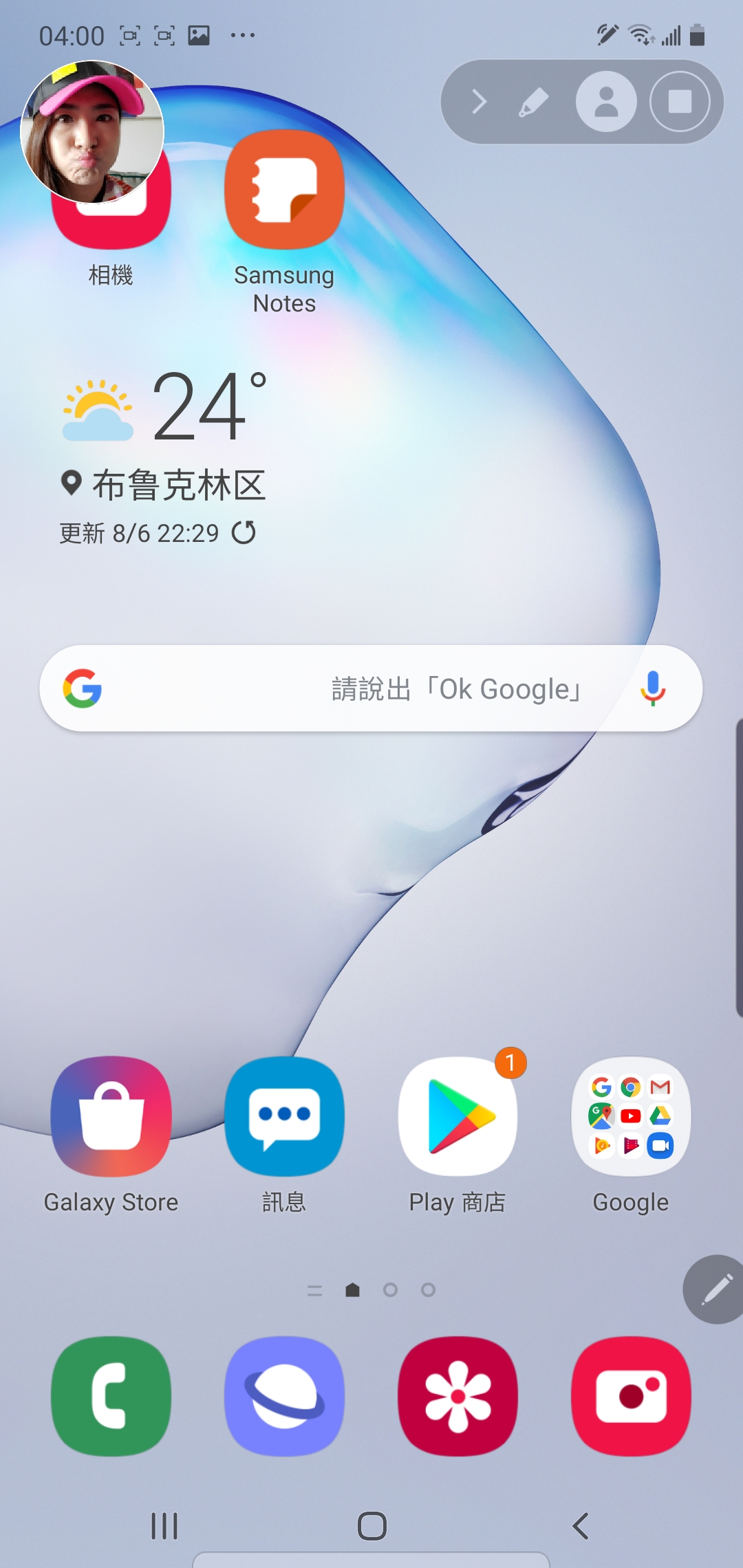The width and height of the screenshot is (743, 1568).
Task: Enable the drawing pen in recorder toolbar
Action: click(x=533, y=102)
